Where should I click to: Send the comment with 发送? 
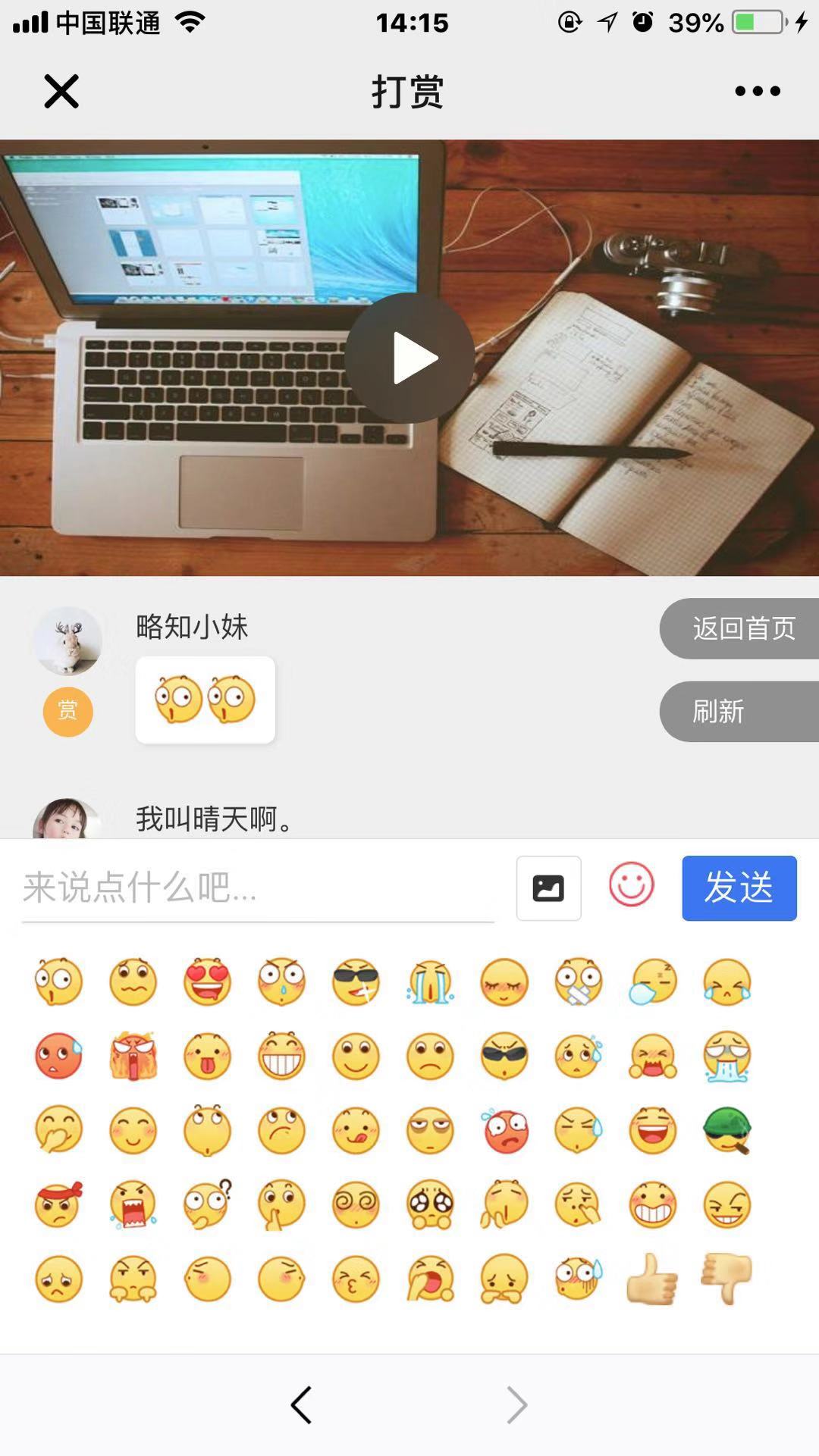pyautogui.click(x=739, y=888)
